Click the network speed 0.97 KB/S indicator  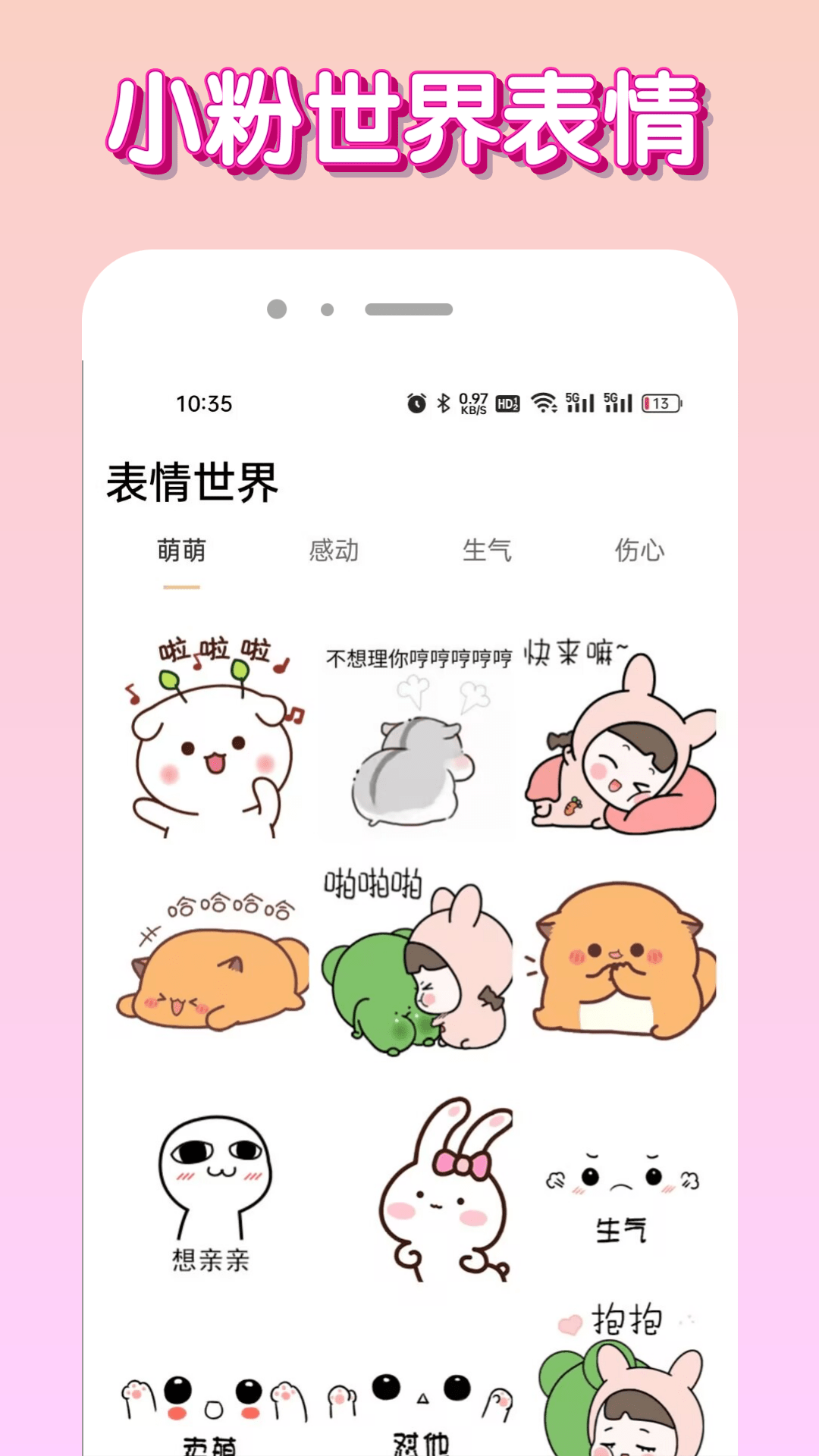click(474, 400)
